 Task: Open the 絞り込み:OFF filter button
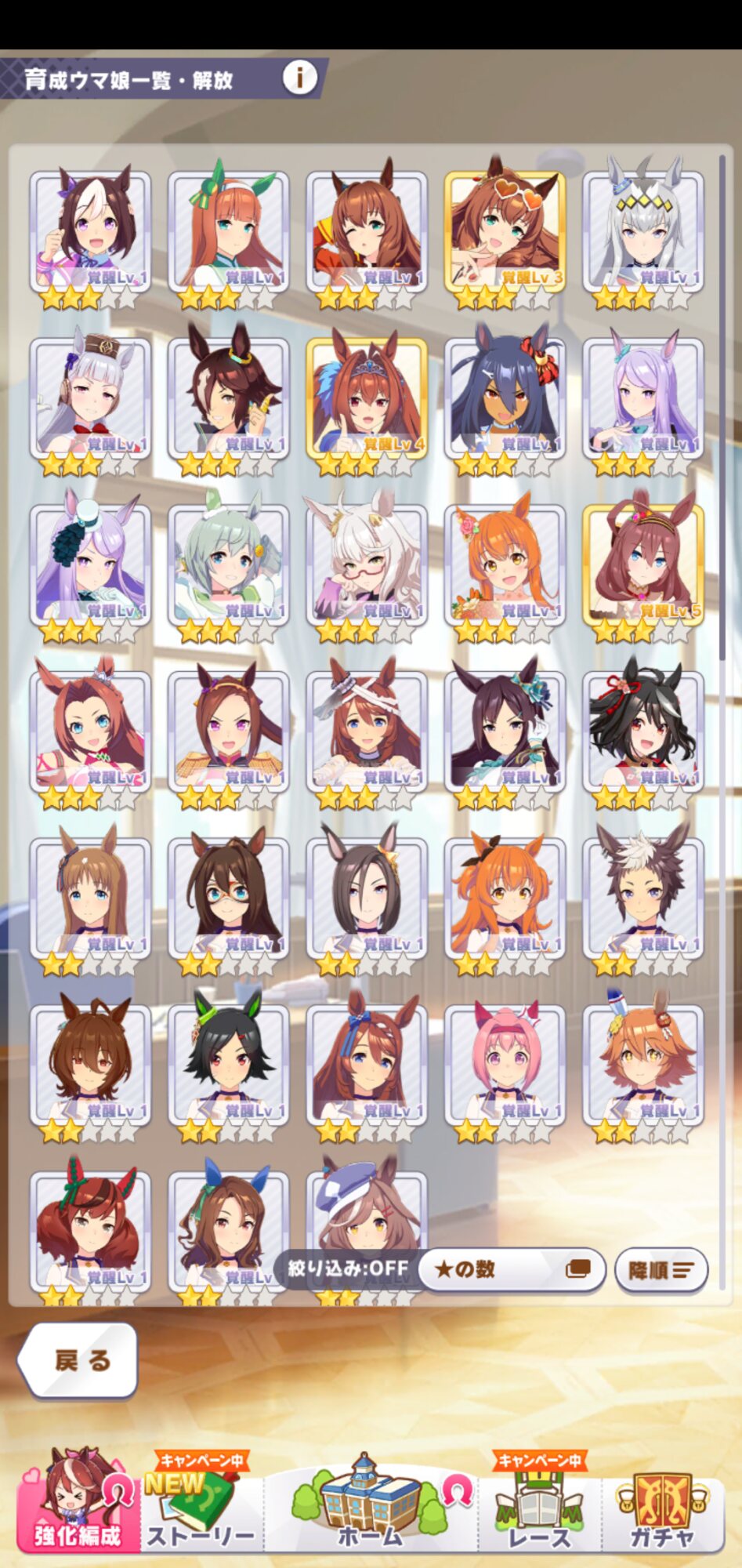pyautogui.click(x=347, y=1268)
